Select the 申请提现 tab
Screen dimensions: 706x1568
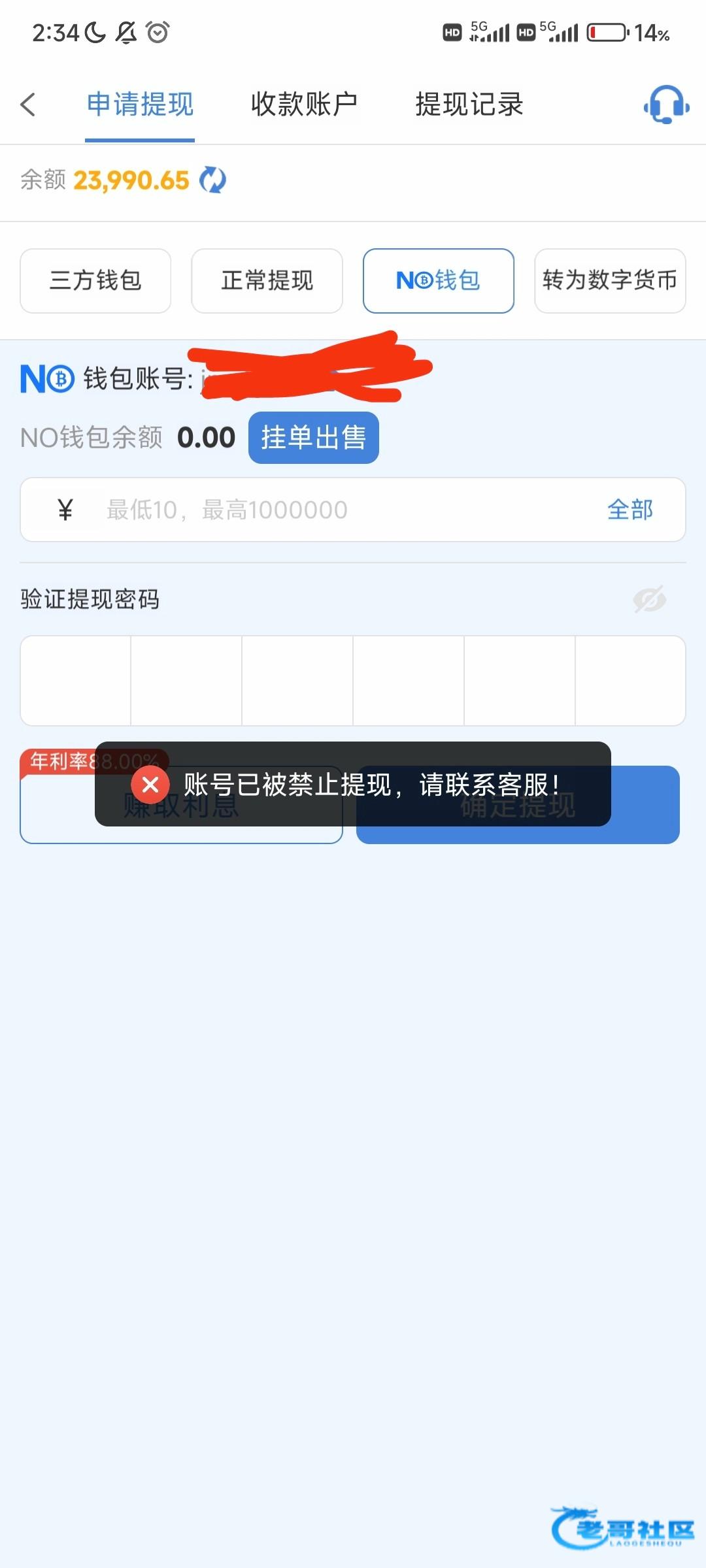point(140,105)
